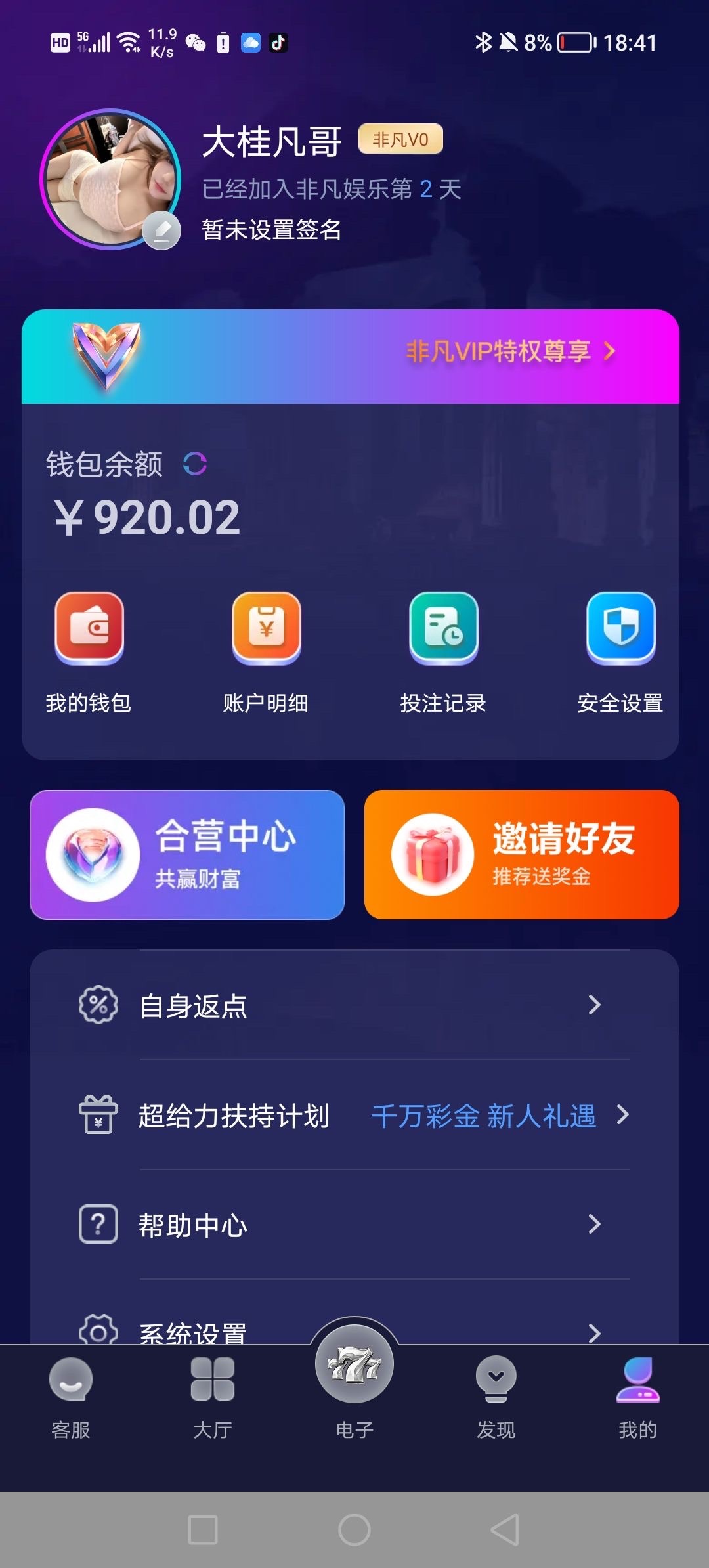This screenshot has height=1568, width=709.
Task: Refresh the 钱包余额 balance
Action: point(195,464)
